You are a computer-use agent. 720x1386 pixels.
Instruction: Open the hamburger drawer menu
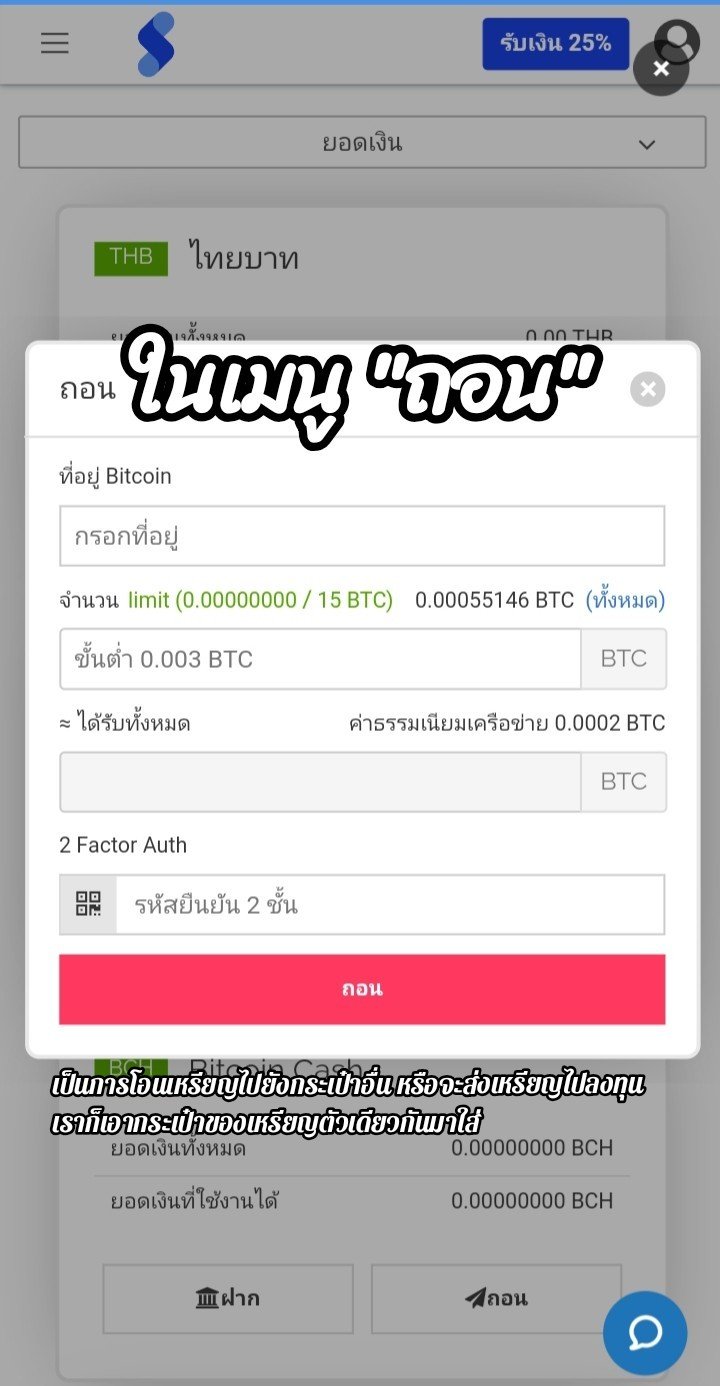click(x=54, y=43)
